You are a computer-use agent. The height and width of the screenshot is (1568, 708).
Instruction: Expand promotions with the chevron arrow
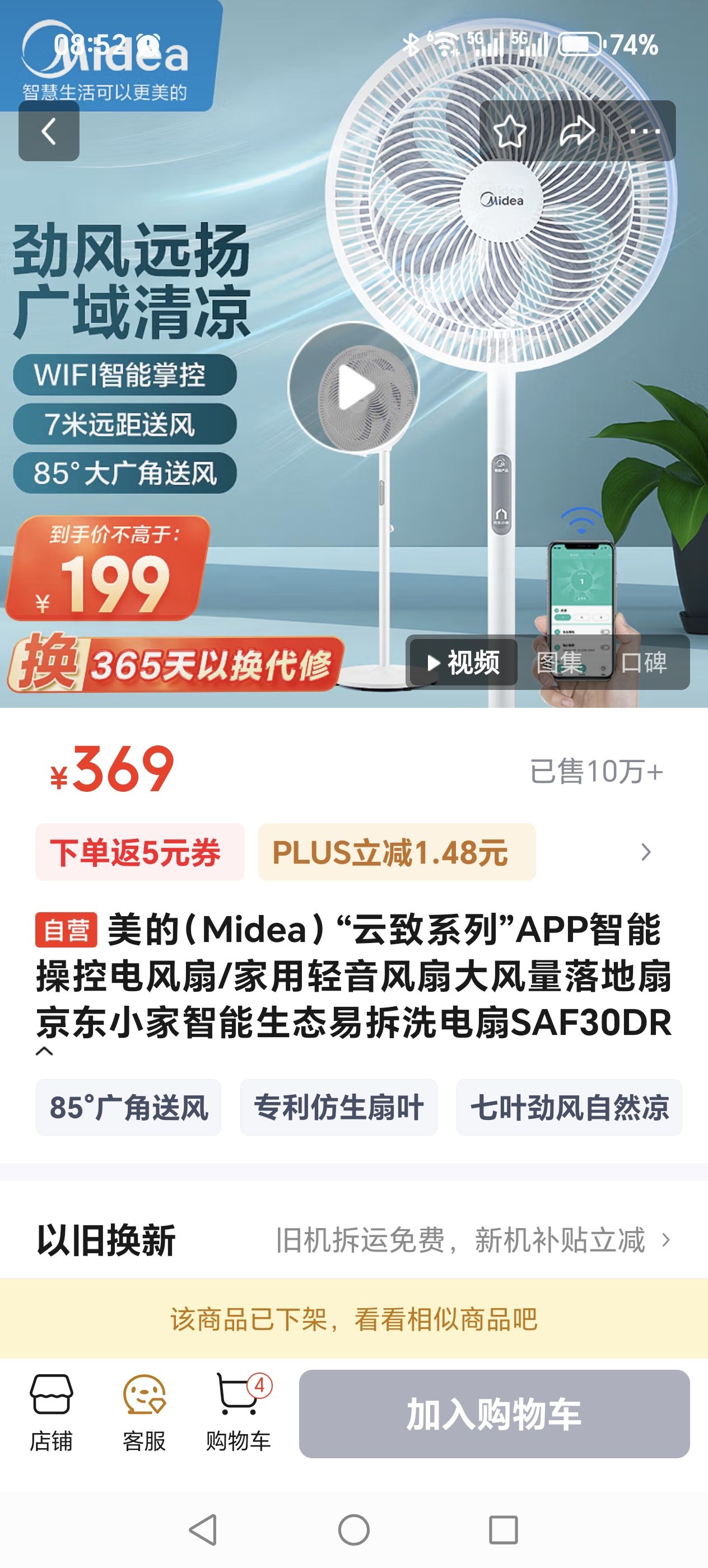pos(646,852)
